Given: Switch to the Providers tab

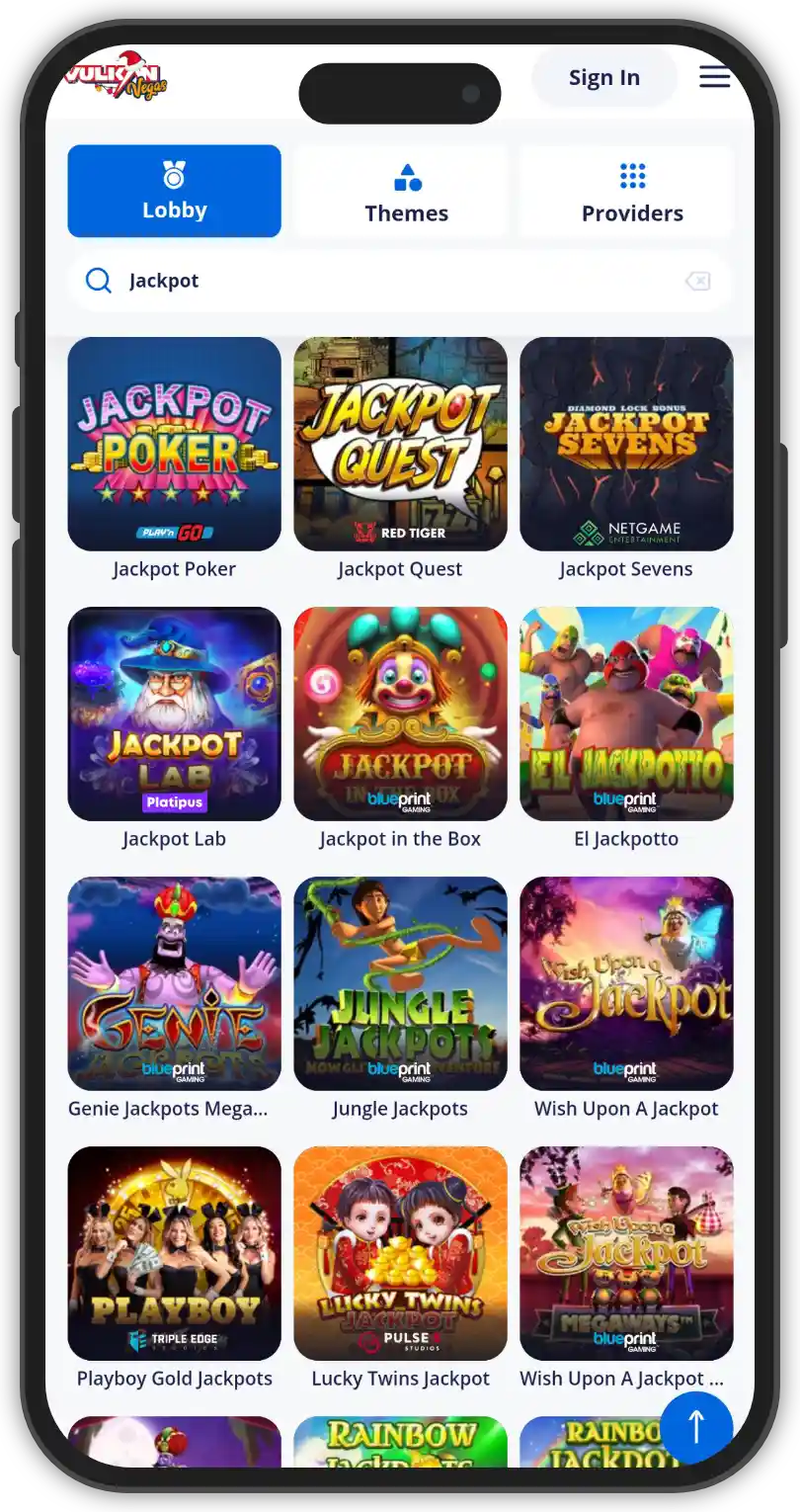Looking at the screenshot, I should pos(632,192).
